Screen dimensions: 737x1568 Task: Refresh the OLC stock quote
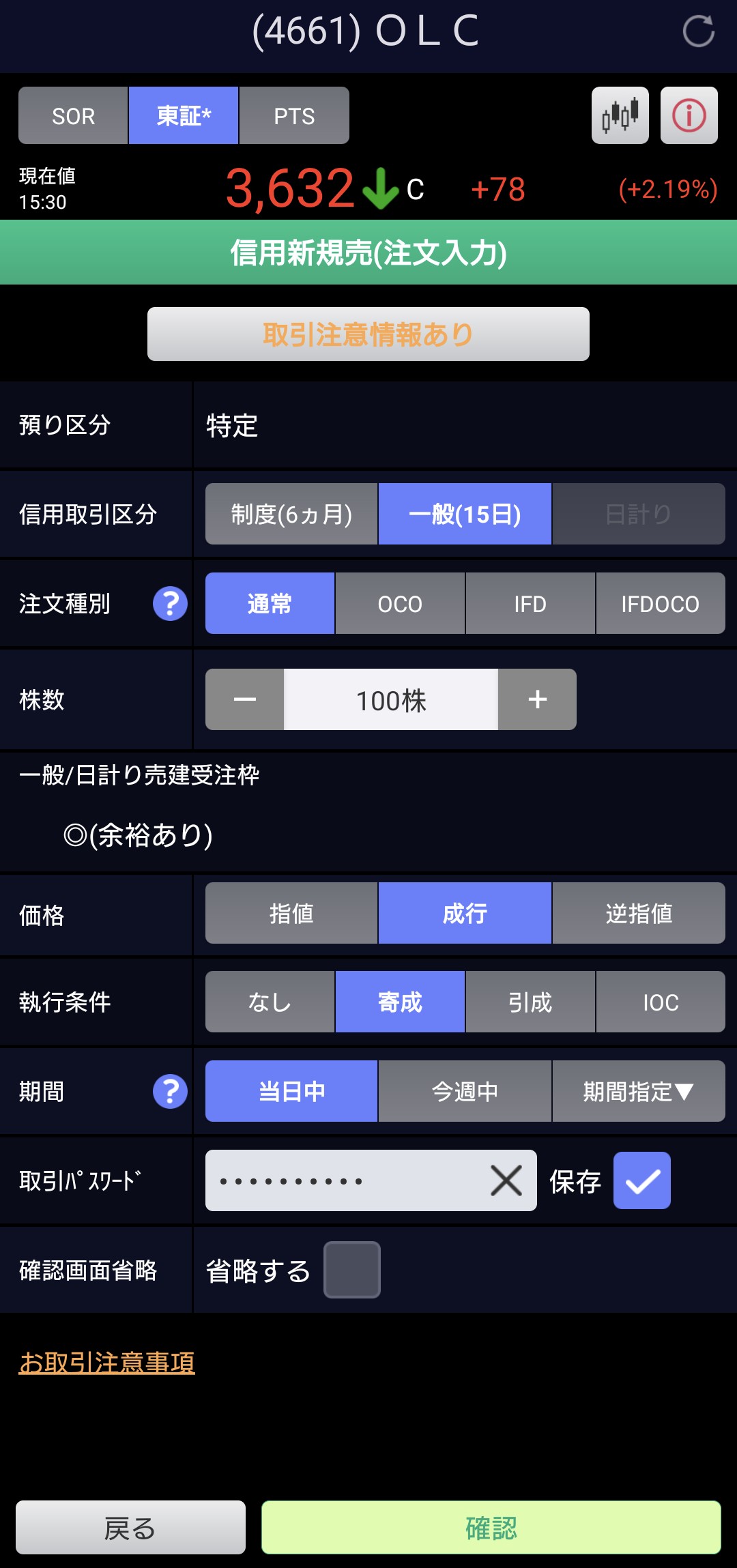tap(698, 31)
